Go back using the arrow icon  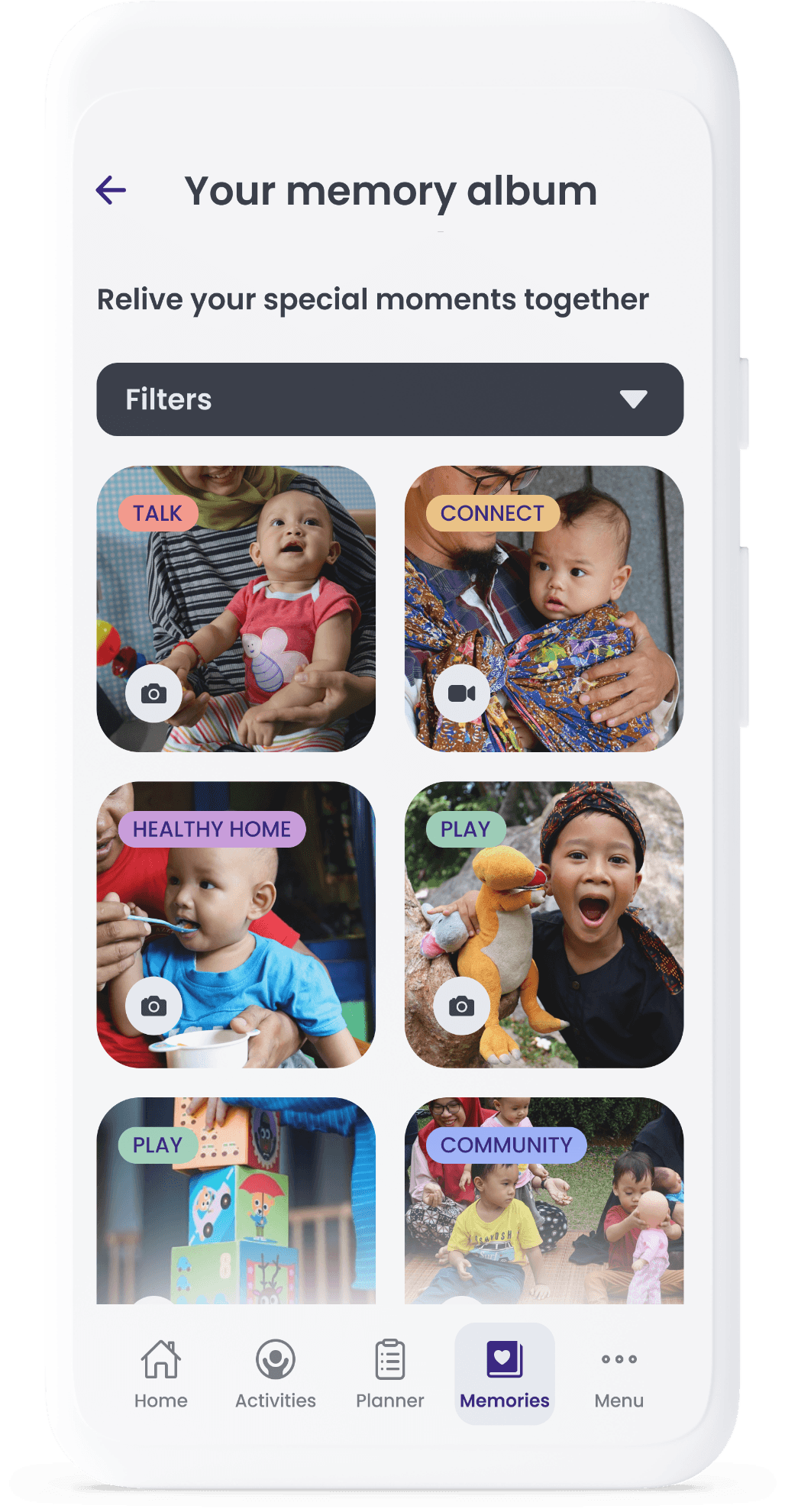(x=111, y=190)
